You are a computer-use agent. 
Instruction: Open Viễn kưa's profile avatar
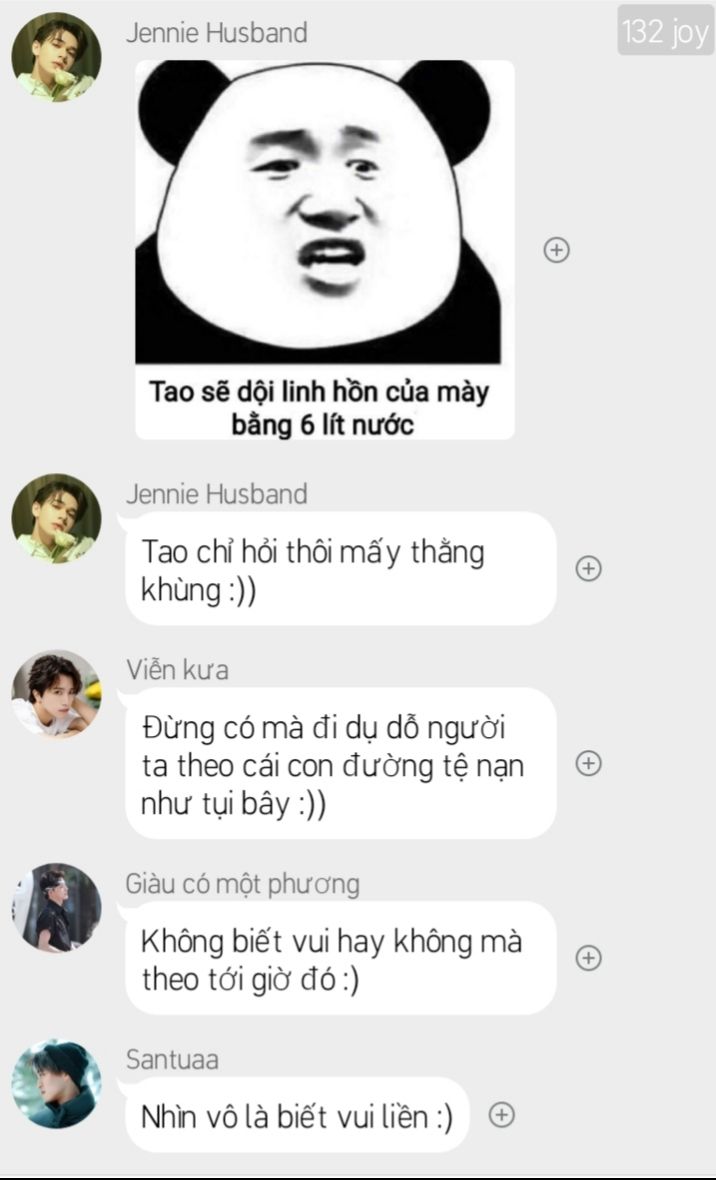(56, 694)
